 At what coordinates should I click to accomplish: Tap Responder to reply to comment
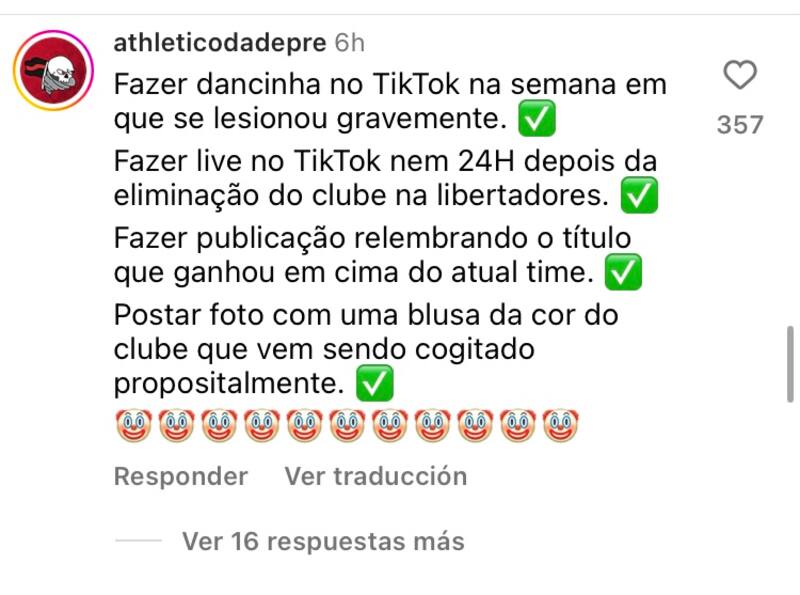[x=180, y=477]
